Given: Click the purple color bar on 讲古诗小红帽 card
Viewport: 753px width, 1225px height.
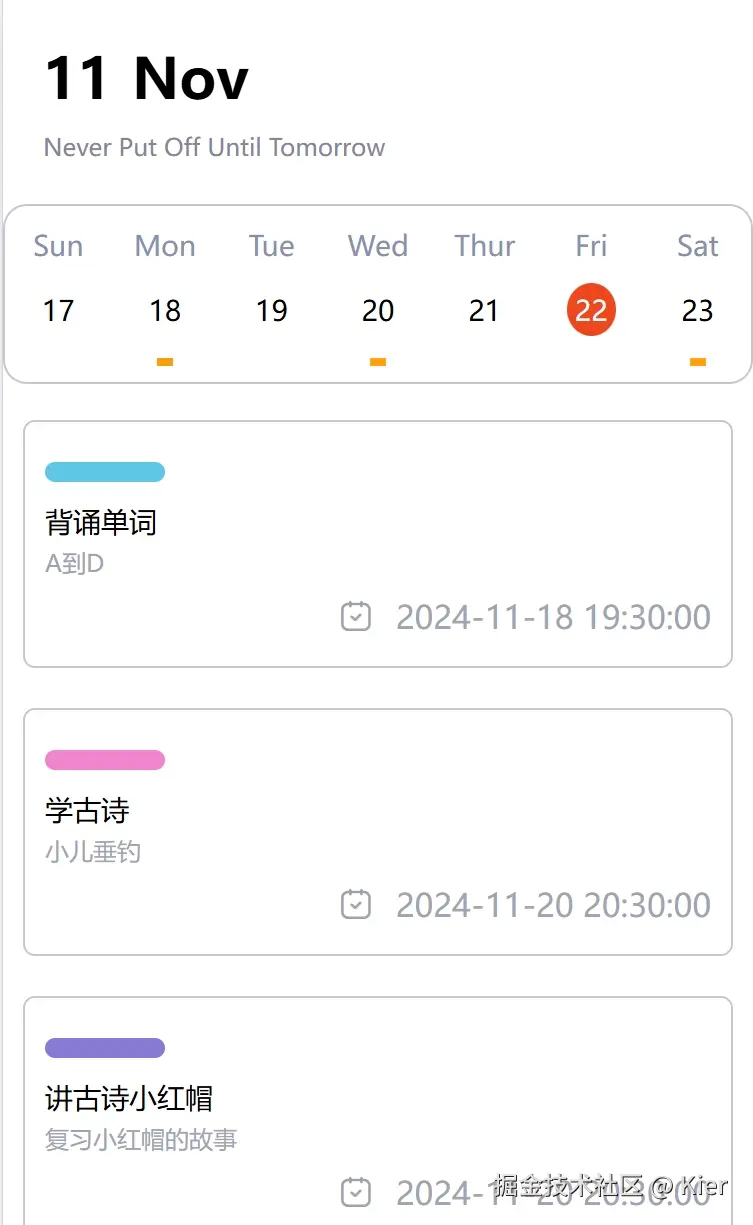Looking at the screenshot, I should pos(104,1047).
